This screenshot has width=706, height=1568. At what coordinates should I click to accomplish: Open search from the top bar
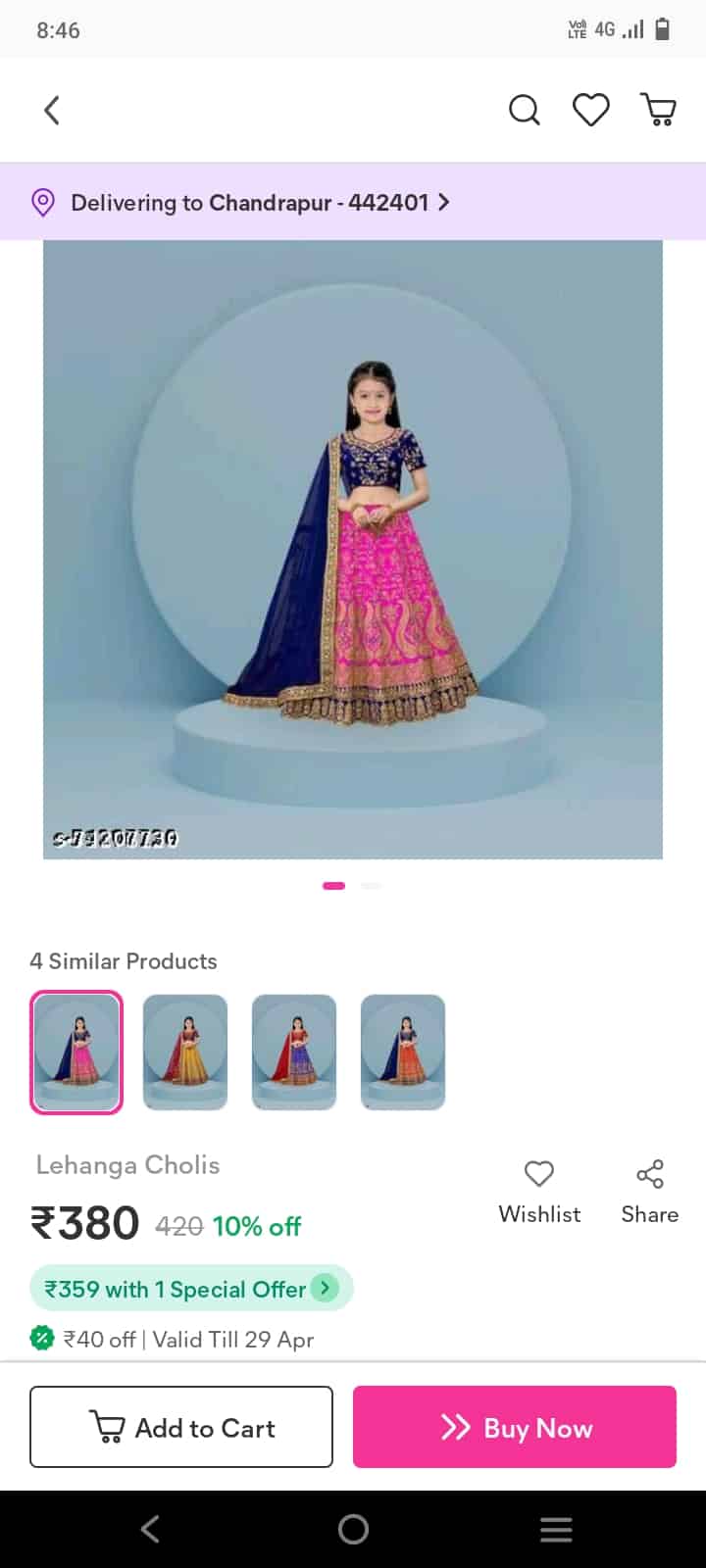(x=525, y=110)
